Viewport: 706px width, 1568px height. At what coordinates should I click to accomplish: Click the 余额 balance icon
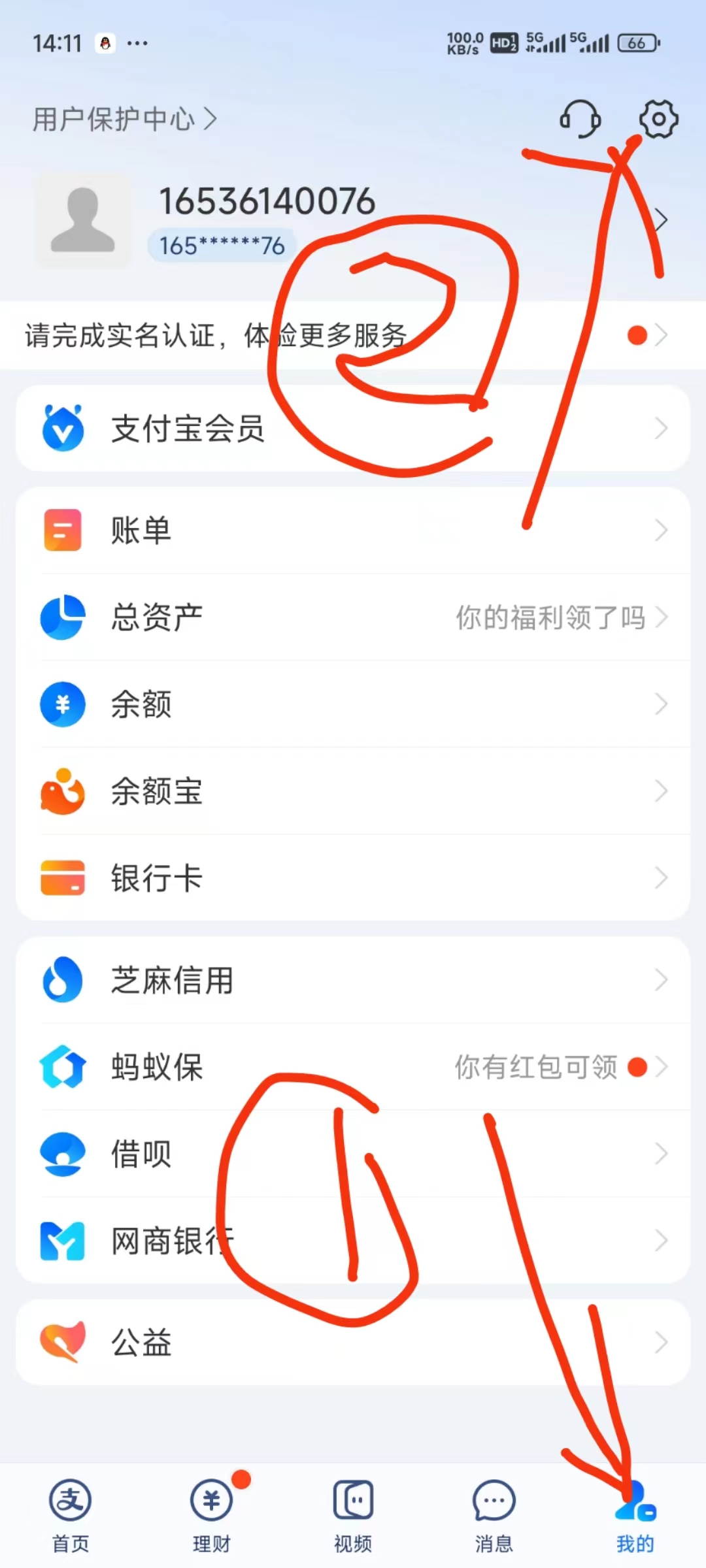[x=62, y=704]
